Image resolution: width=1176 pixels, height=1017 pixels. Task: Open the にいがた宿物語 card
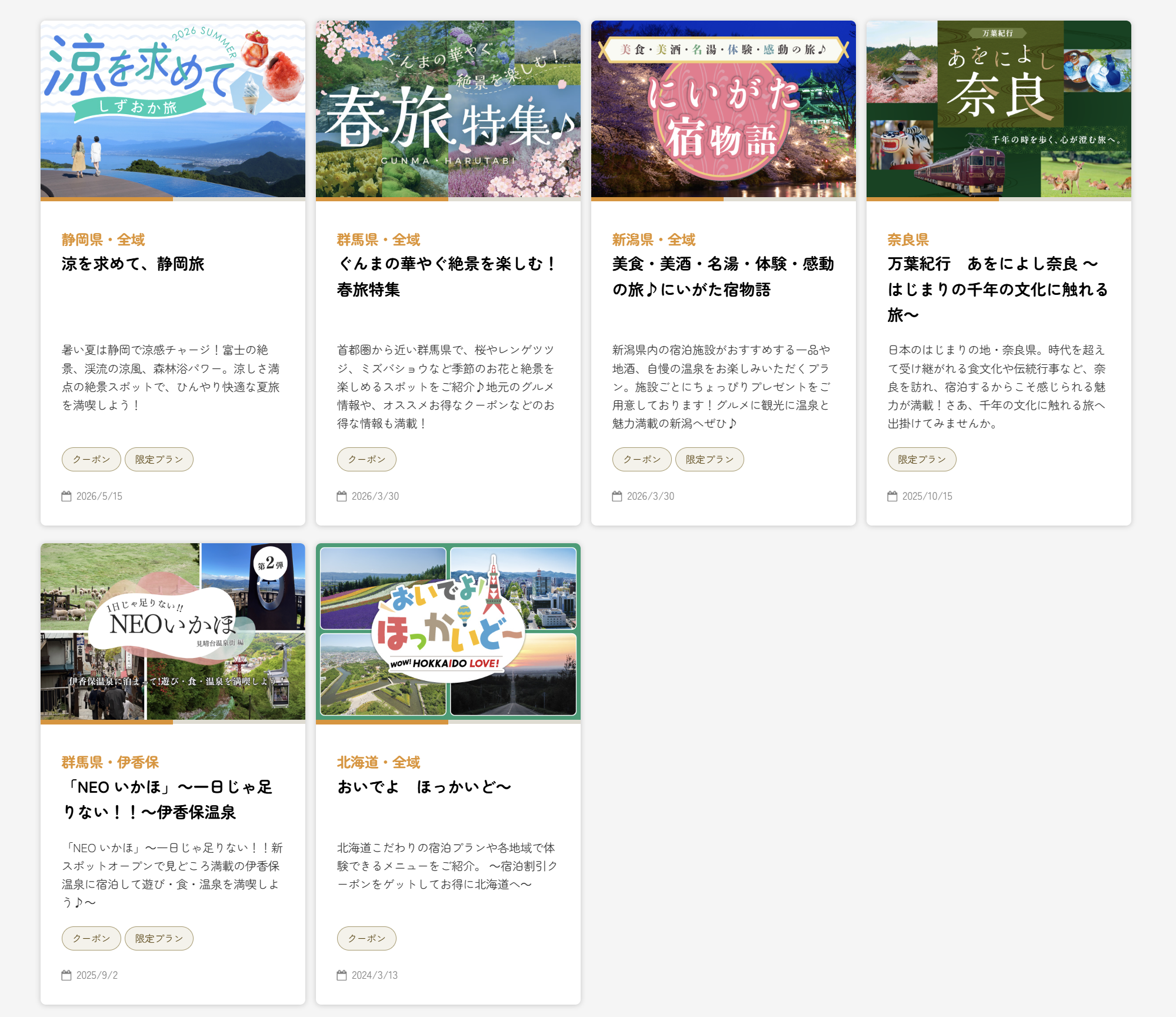(x=723, y=272)
